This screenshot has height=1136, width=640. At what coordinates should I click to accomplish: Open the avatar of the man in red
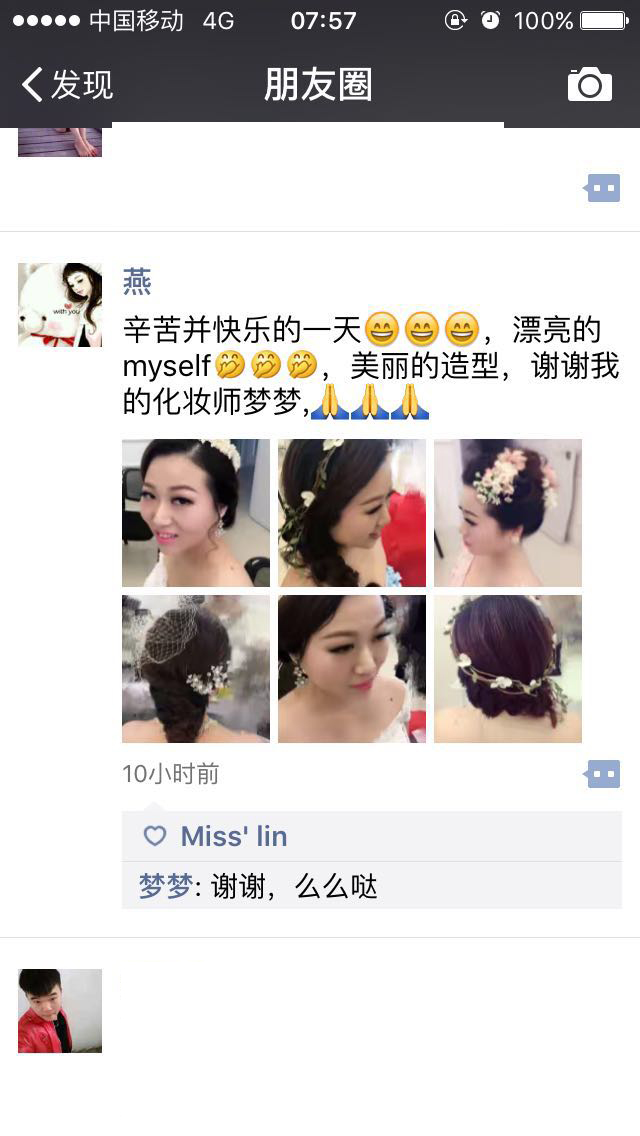[x=60, y=1011]
